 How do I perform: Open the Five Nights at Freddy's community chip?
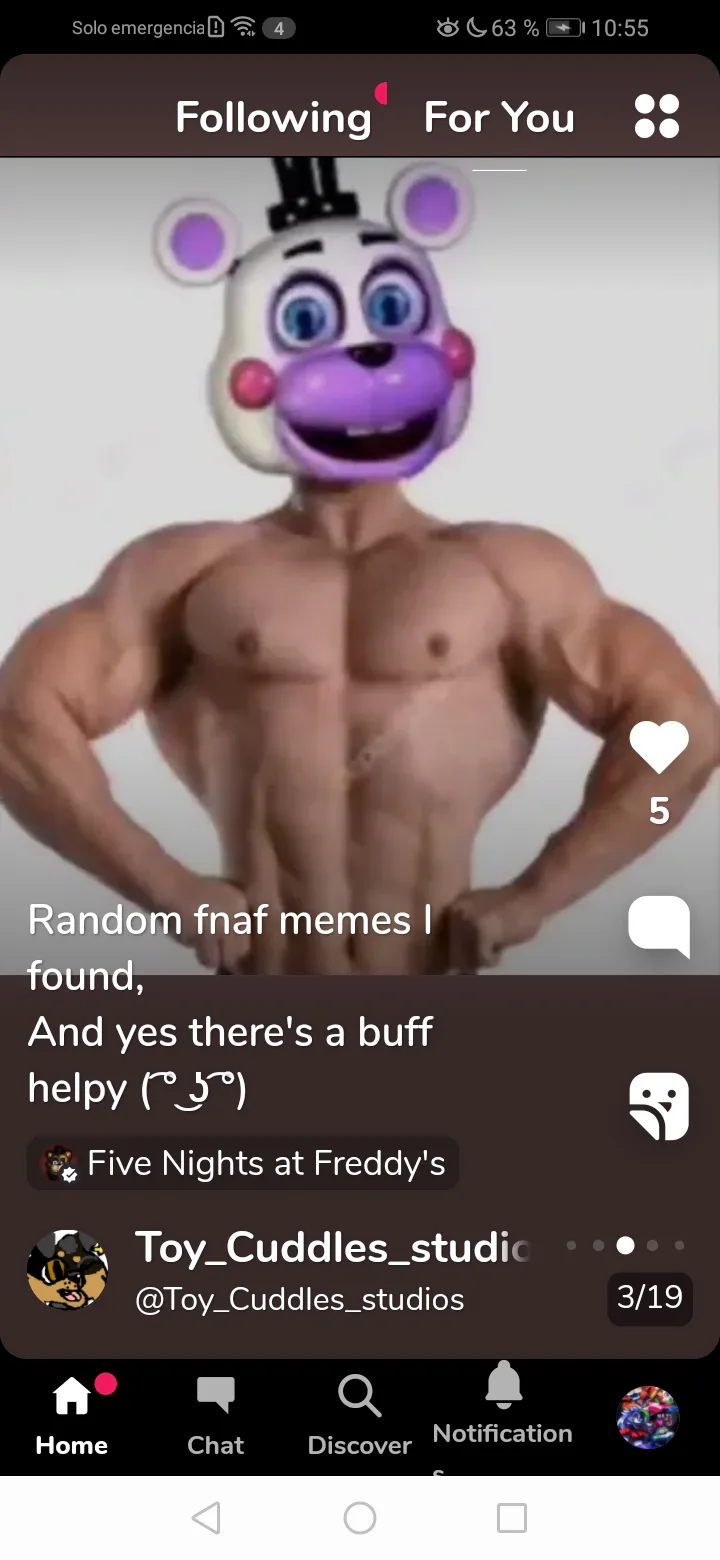click(x=243, y=1164)
